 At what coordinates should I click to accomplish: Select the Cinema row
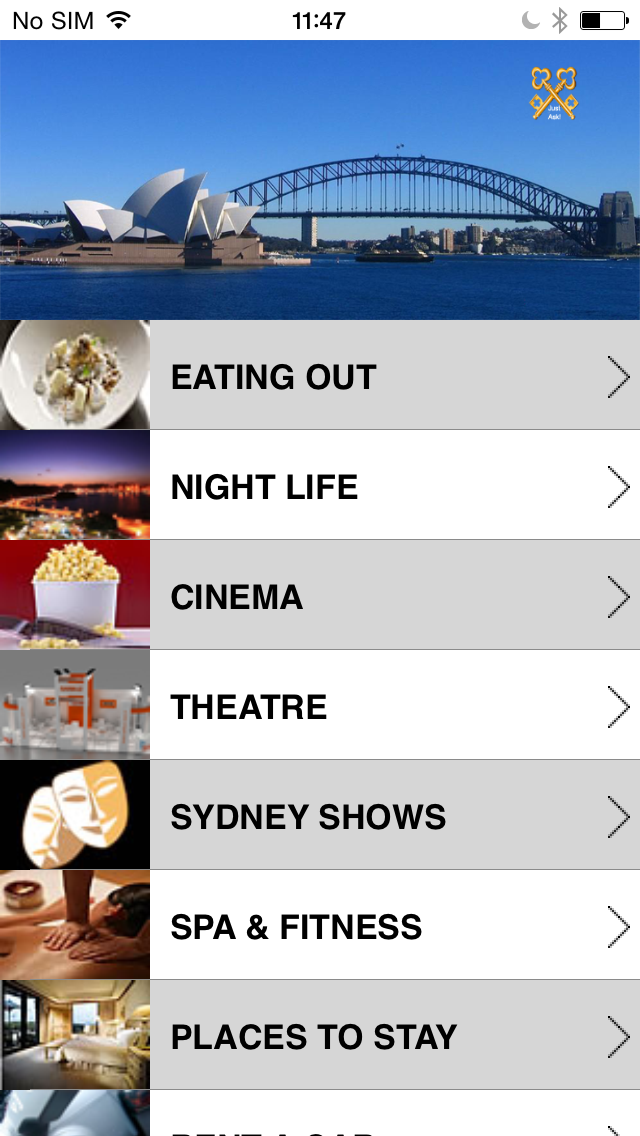pyautogui.click(x=320, y=596)
